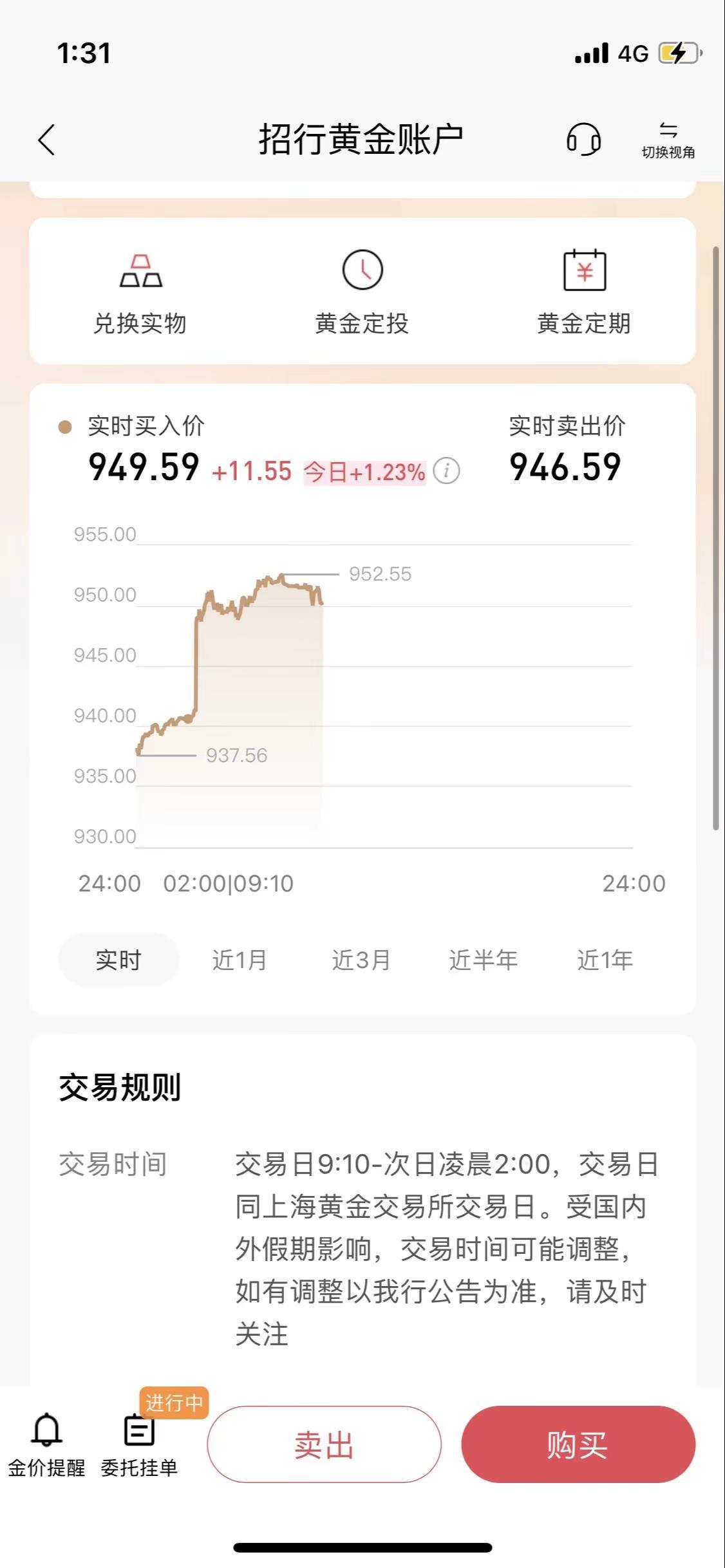Show the 近1年 price chart

click(x=605, y=960)
